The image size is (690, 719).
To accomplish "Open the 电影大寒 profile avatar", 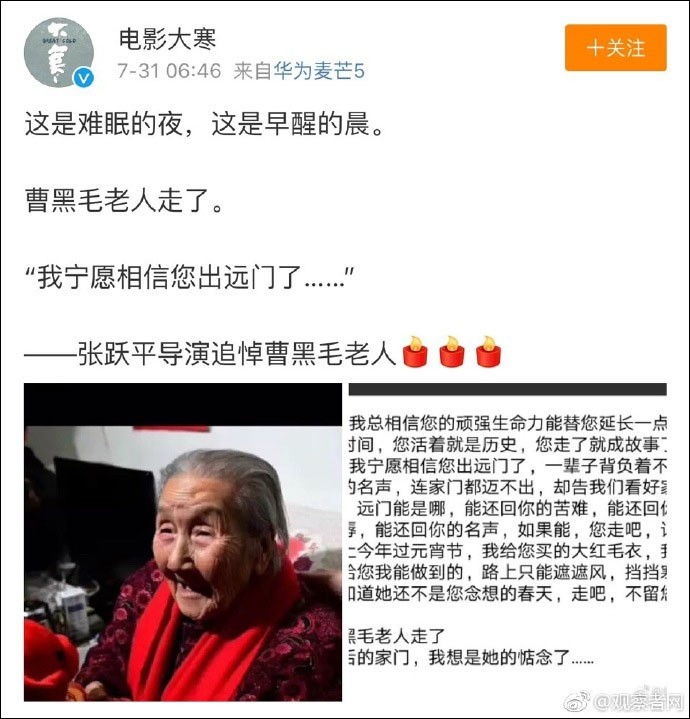I will tap(59, 52).
